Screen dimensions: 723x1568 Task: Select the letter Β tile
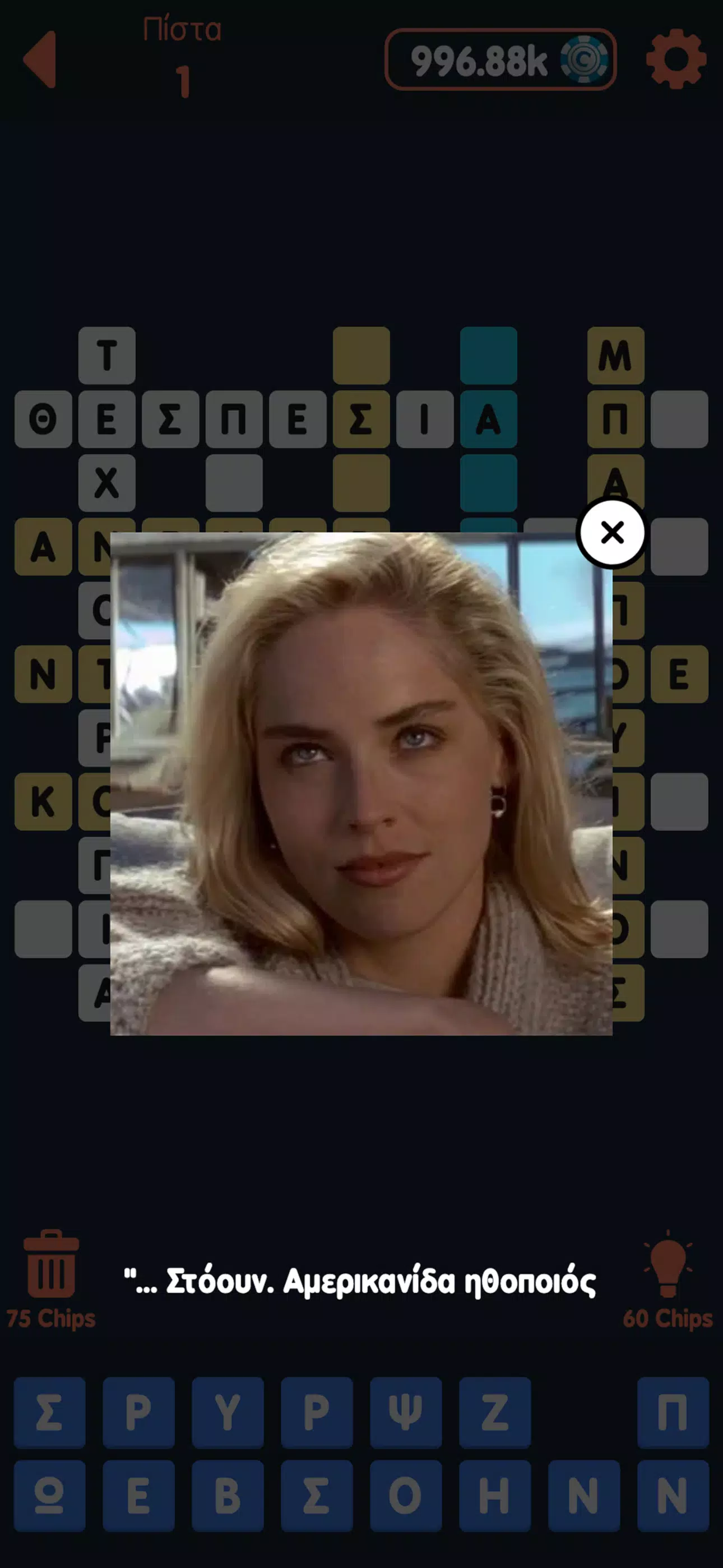tap(228, 1496)
